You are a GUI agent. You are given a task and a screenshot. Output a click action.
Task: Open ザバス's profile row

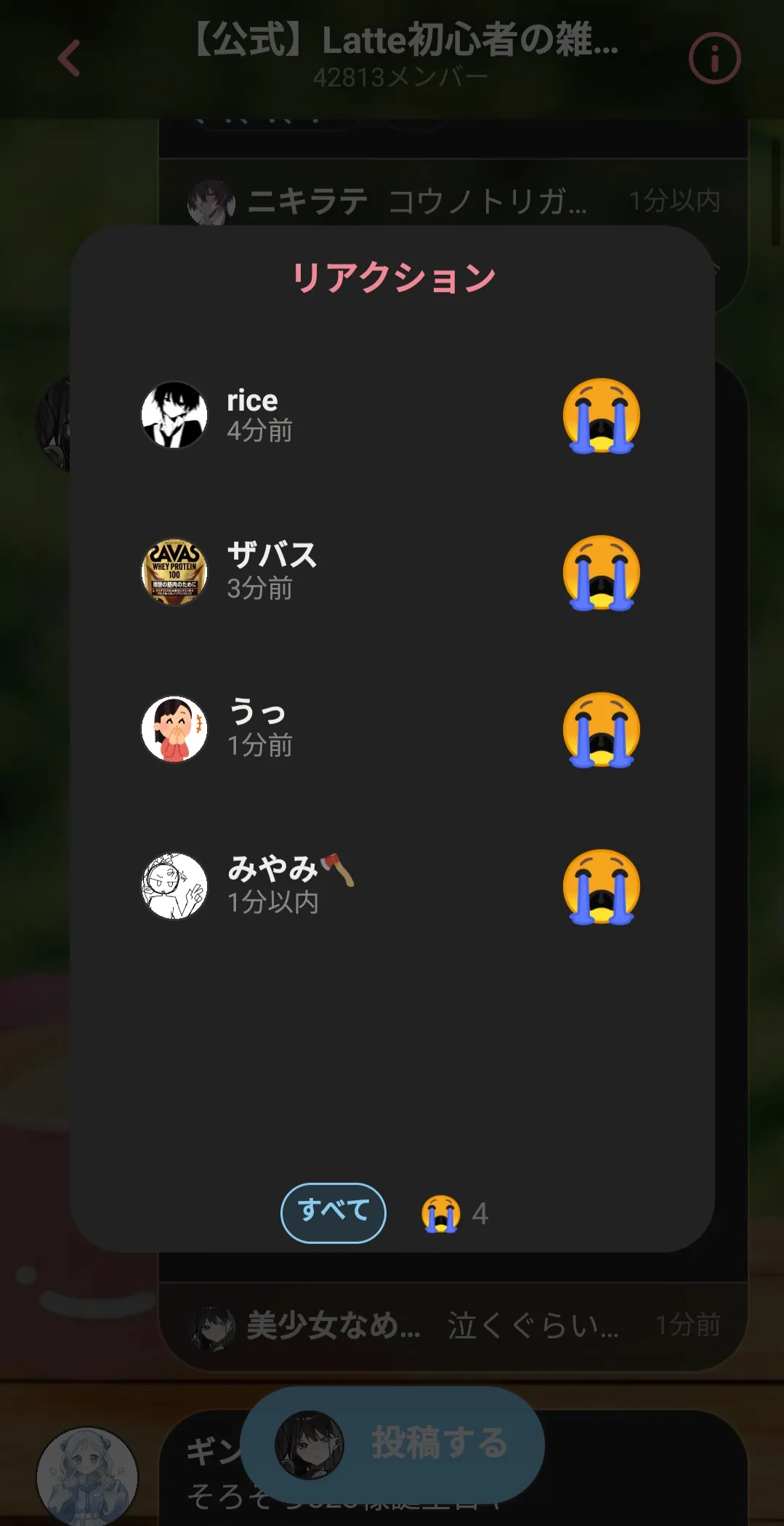pyautogui.click(x=392, y=571)
